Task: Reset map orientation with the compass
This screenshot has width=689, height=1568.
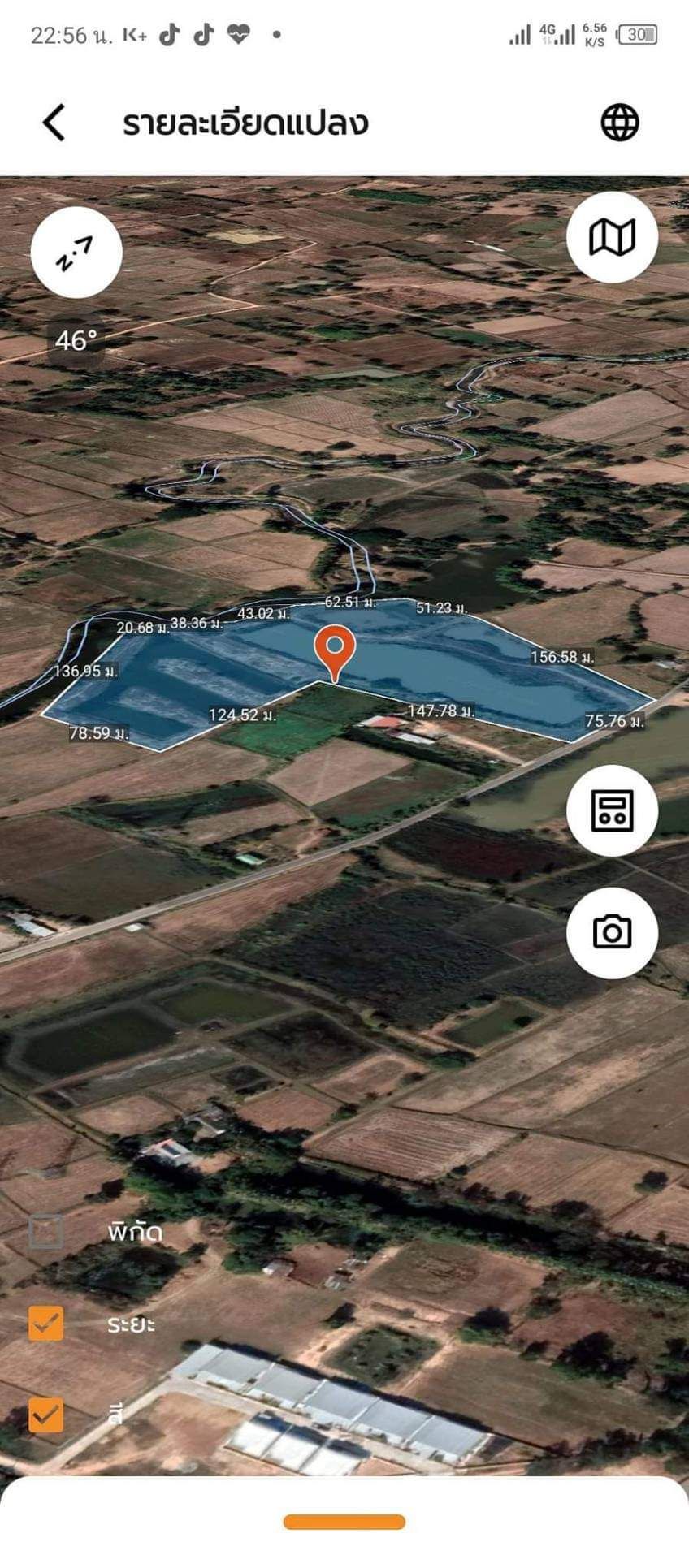Action: pos(76,253)
